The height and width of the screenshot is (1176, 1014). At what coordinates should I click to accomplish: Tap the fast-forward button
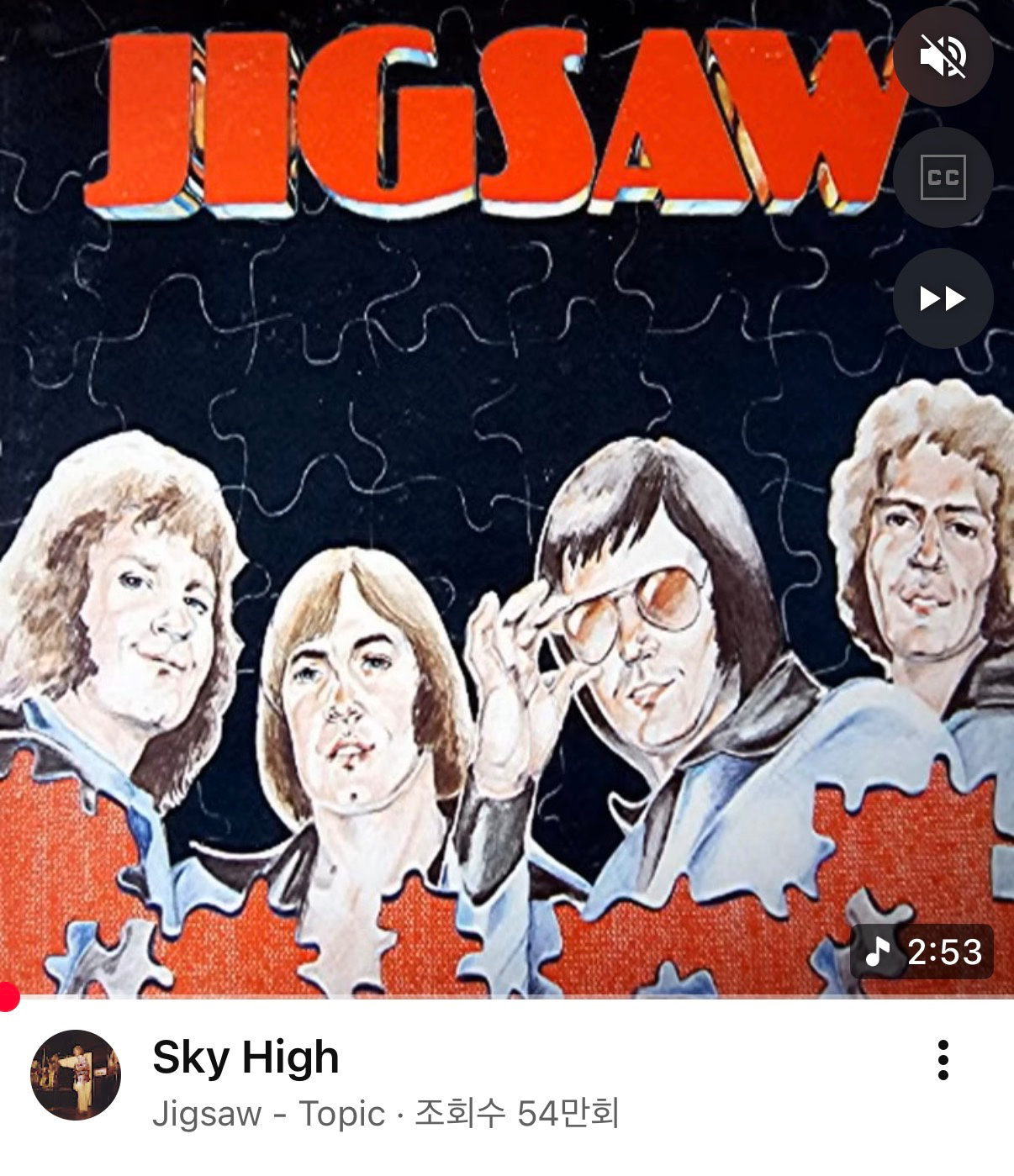pos(943,298)
